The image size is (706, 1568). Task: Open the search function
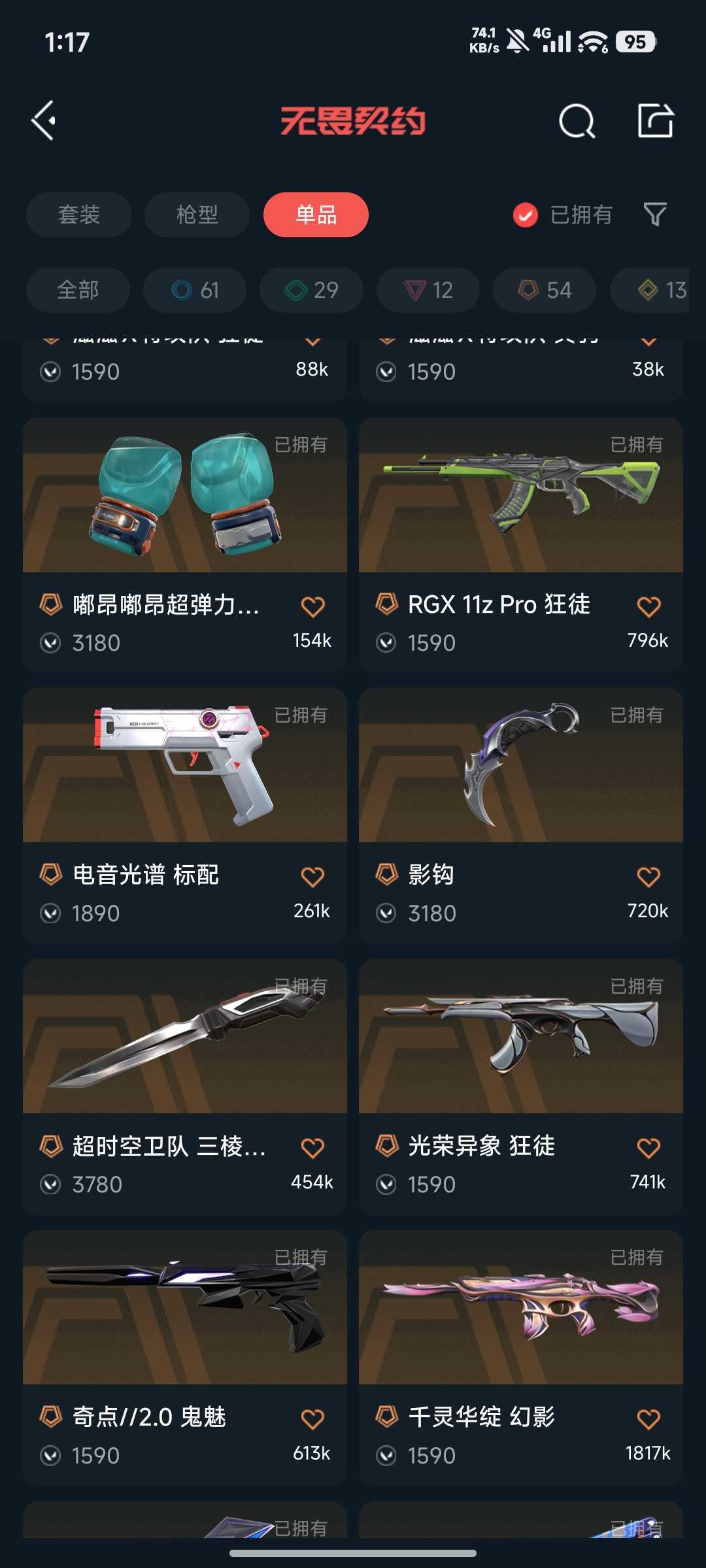click(576, 120)
